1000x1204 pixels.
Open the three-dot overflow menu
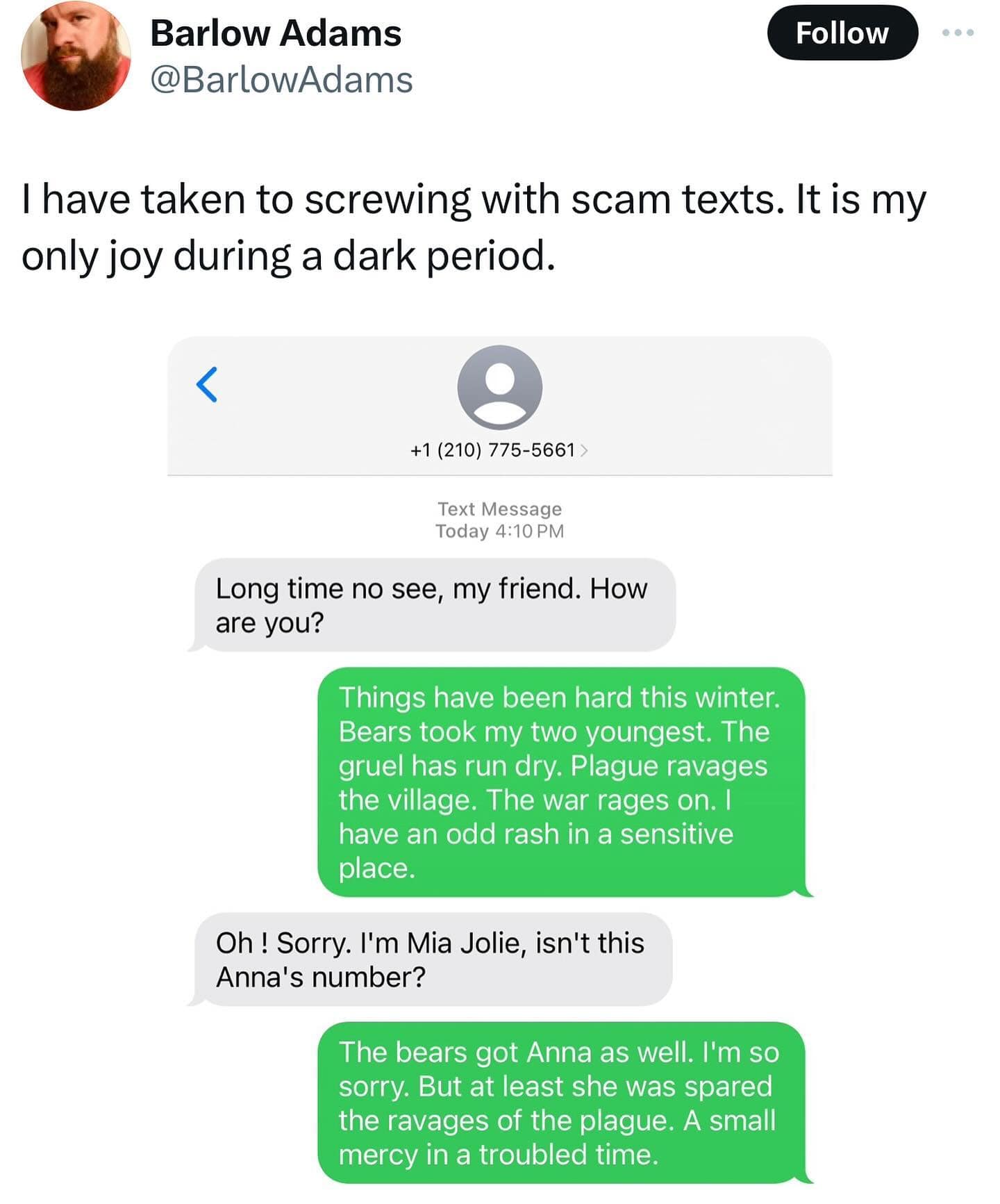(958, 33)
